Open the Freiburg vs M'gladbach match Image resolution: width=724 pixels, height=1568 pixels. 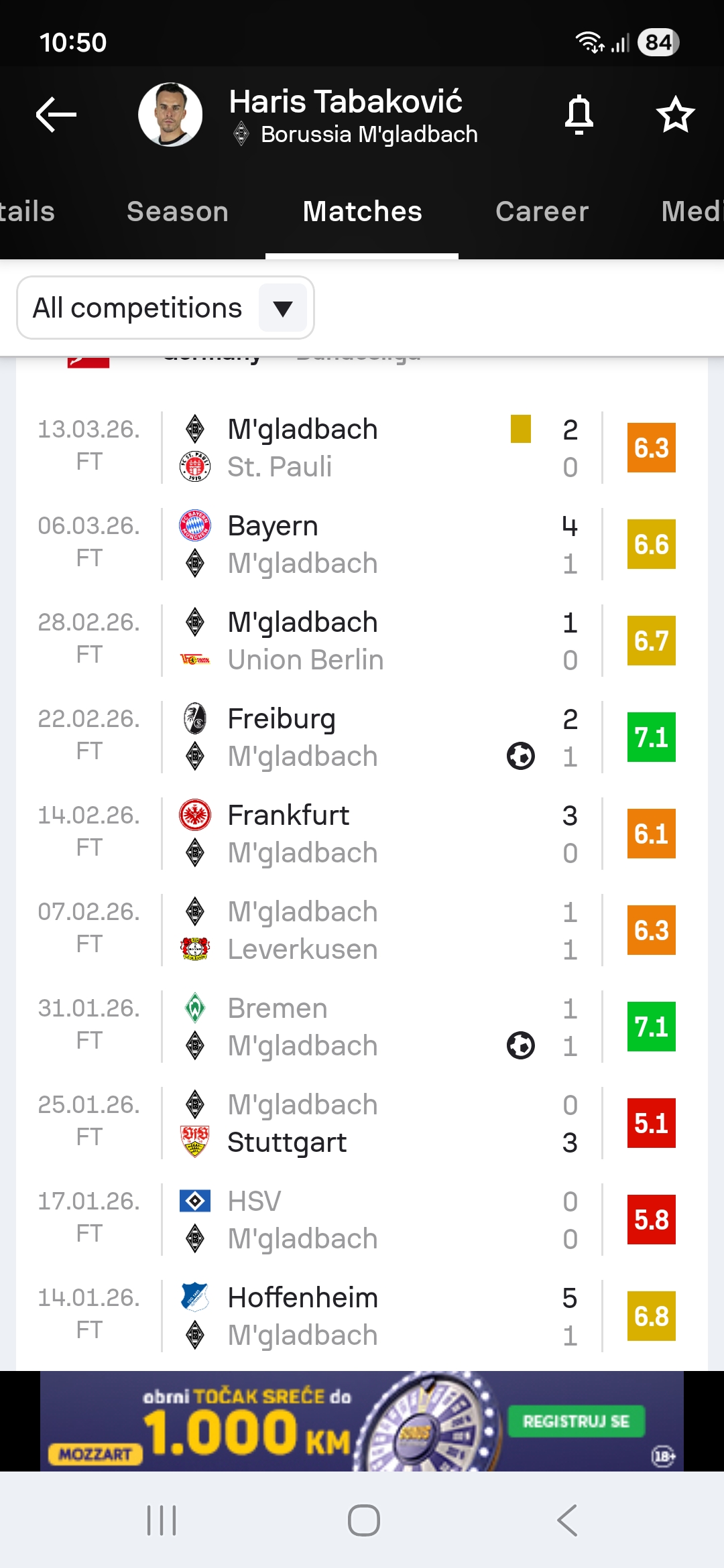[x=362, y=737]
